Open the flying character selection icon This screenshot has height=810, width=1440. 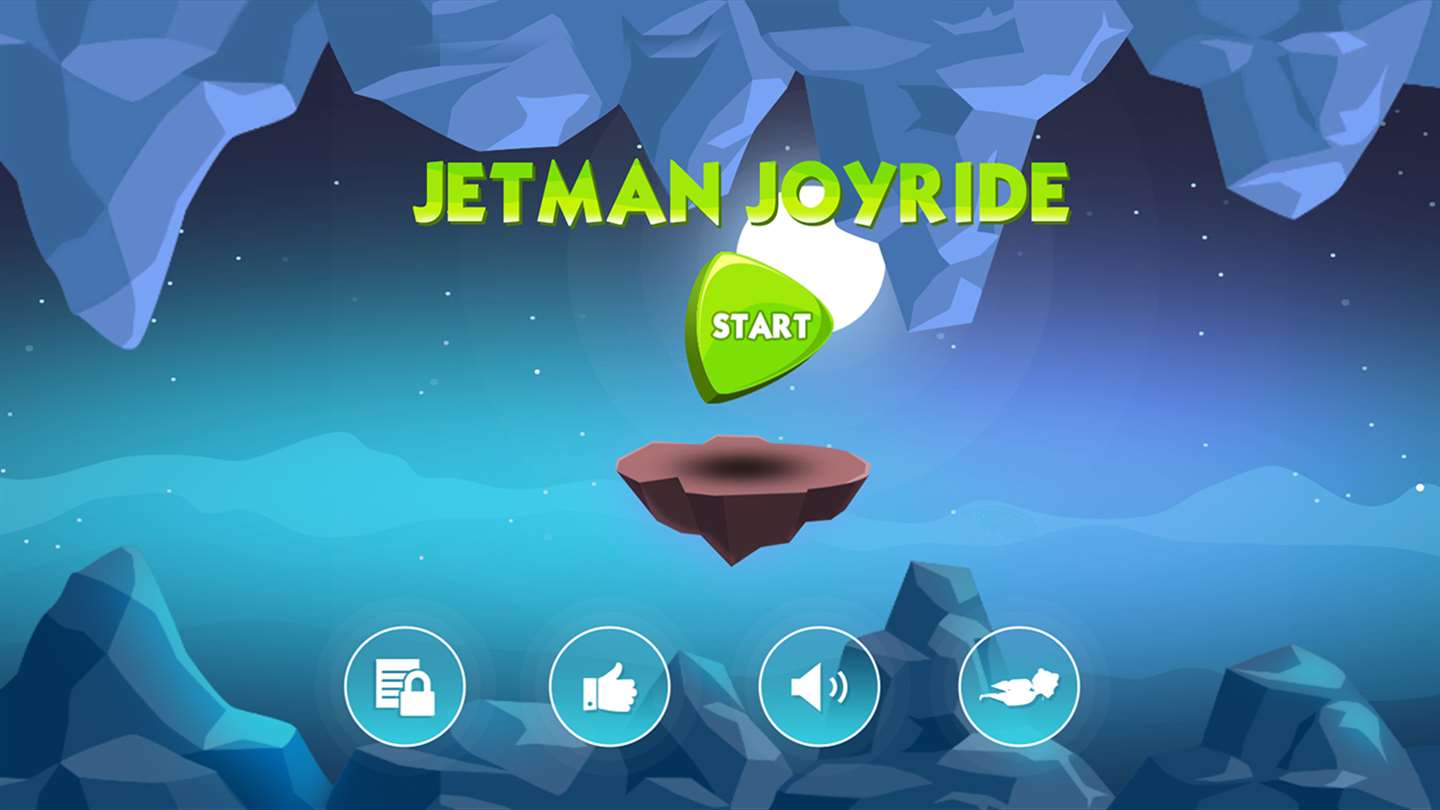click(x=1019, y=686)
